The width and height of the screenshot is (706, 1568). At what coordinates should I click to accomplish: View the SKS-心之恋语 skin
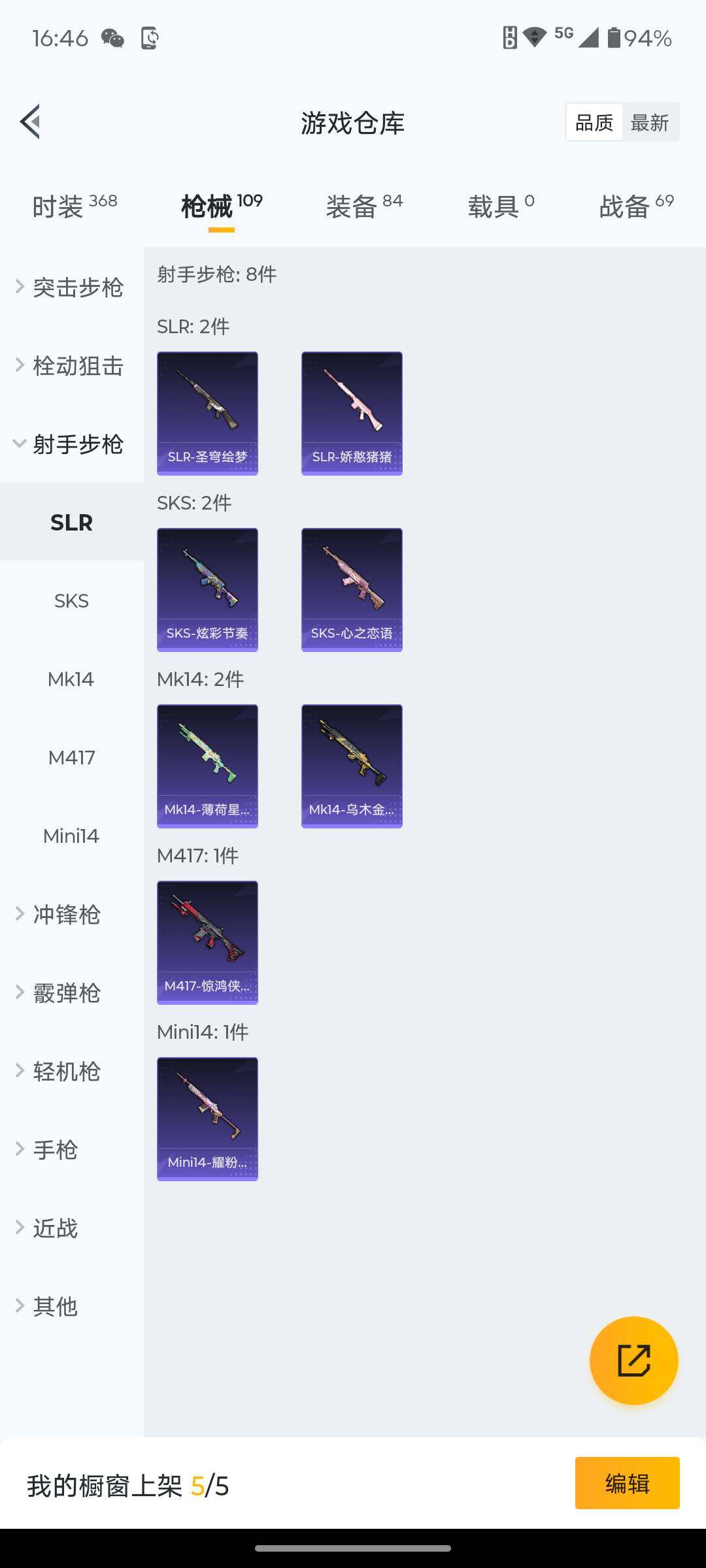point(352,589)
